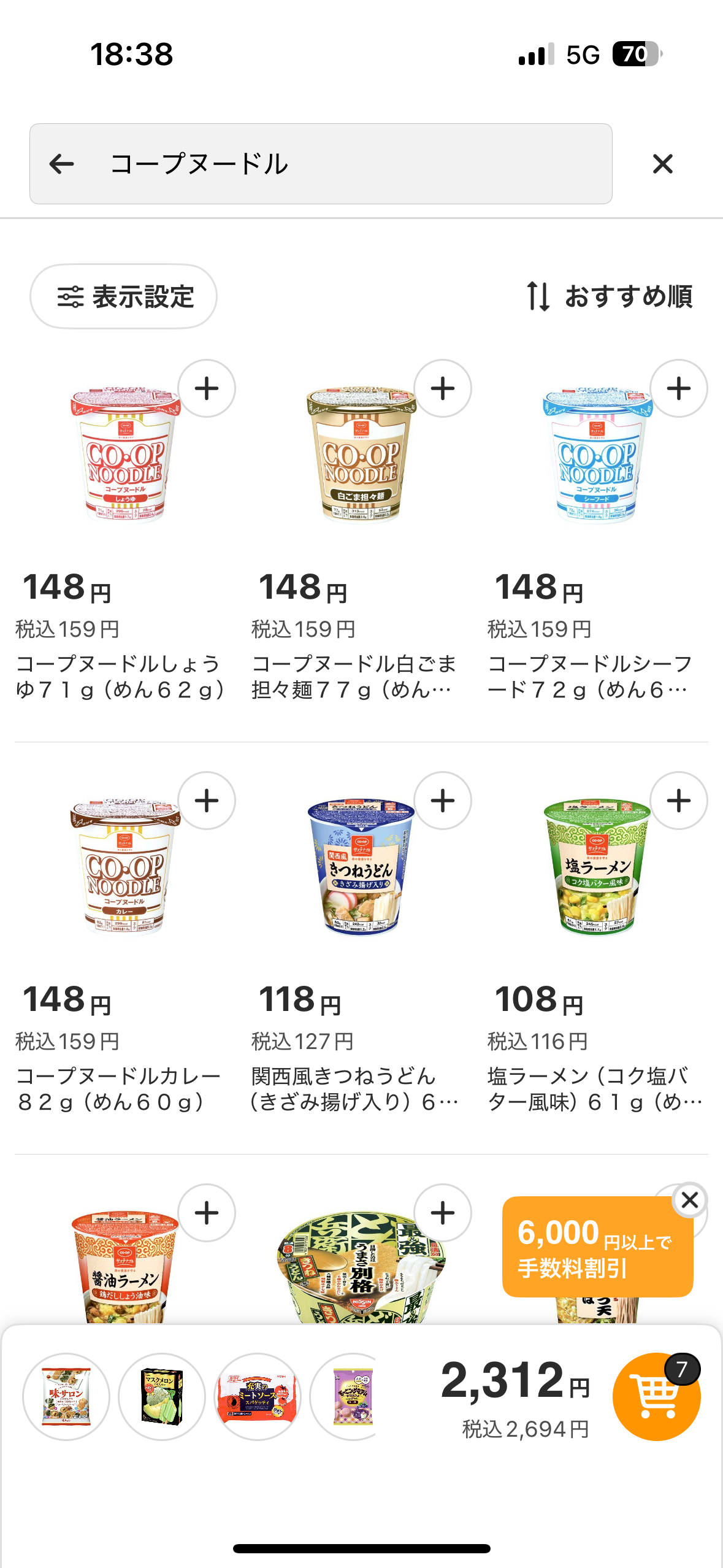Open the ミートソース spaghetti cart item
723x1568 pixels.
258,1396
